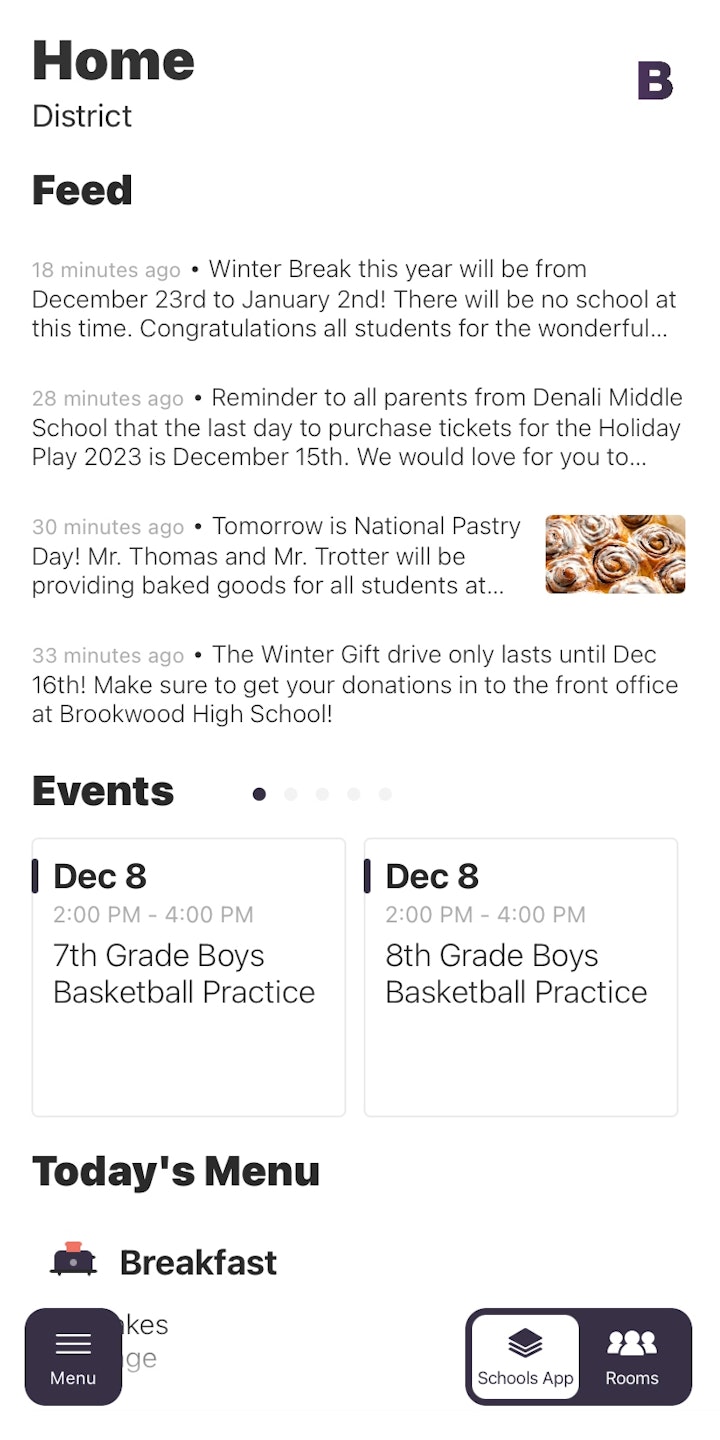Open the Winter Break feed post
This screenshot has height=1440, width=720.
pos(355,299)
